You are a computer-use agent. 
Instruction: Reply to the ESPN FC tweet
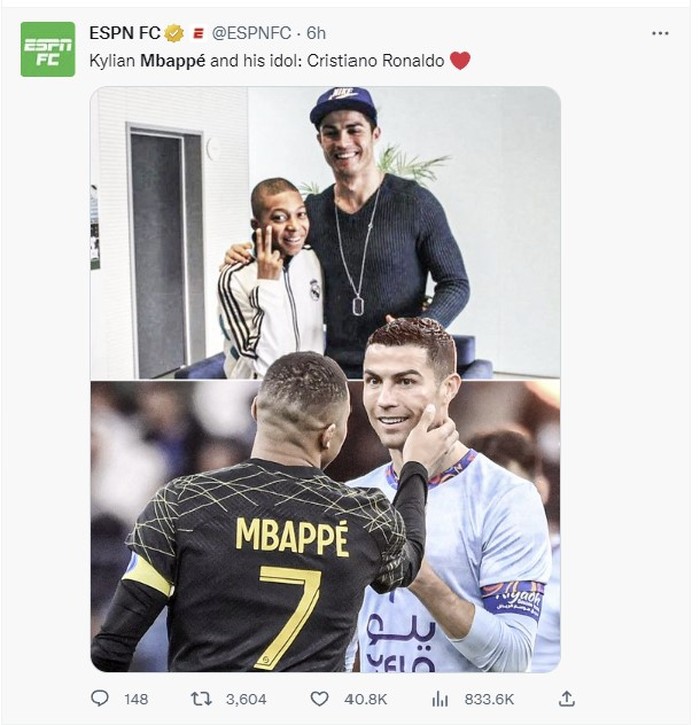click(x=100, y=698)
